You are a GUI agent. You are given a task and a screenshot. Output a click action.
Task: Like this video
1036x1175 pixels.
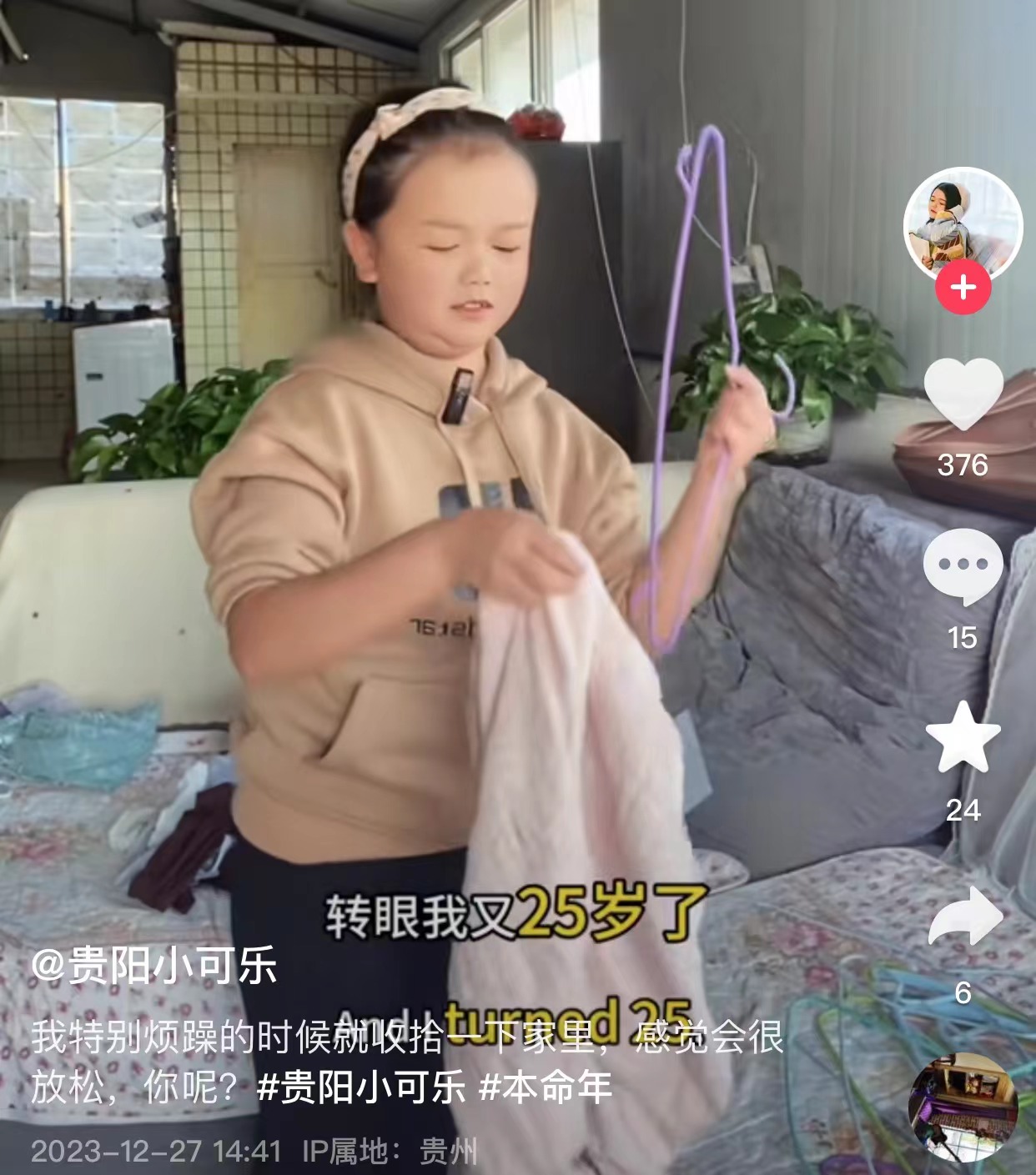[963, 394]
